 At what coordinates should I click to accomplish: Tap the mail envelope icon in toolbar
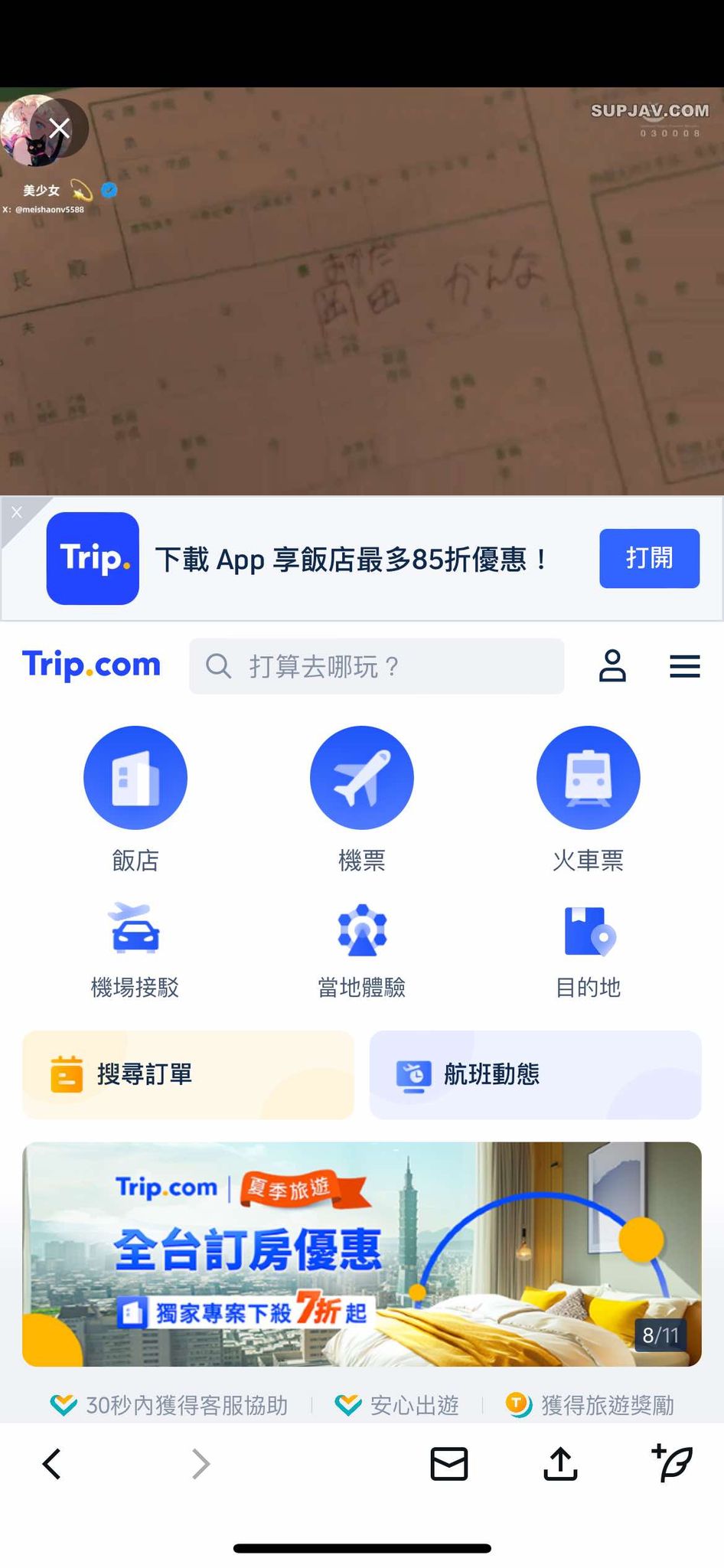(449, 1464)
